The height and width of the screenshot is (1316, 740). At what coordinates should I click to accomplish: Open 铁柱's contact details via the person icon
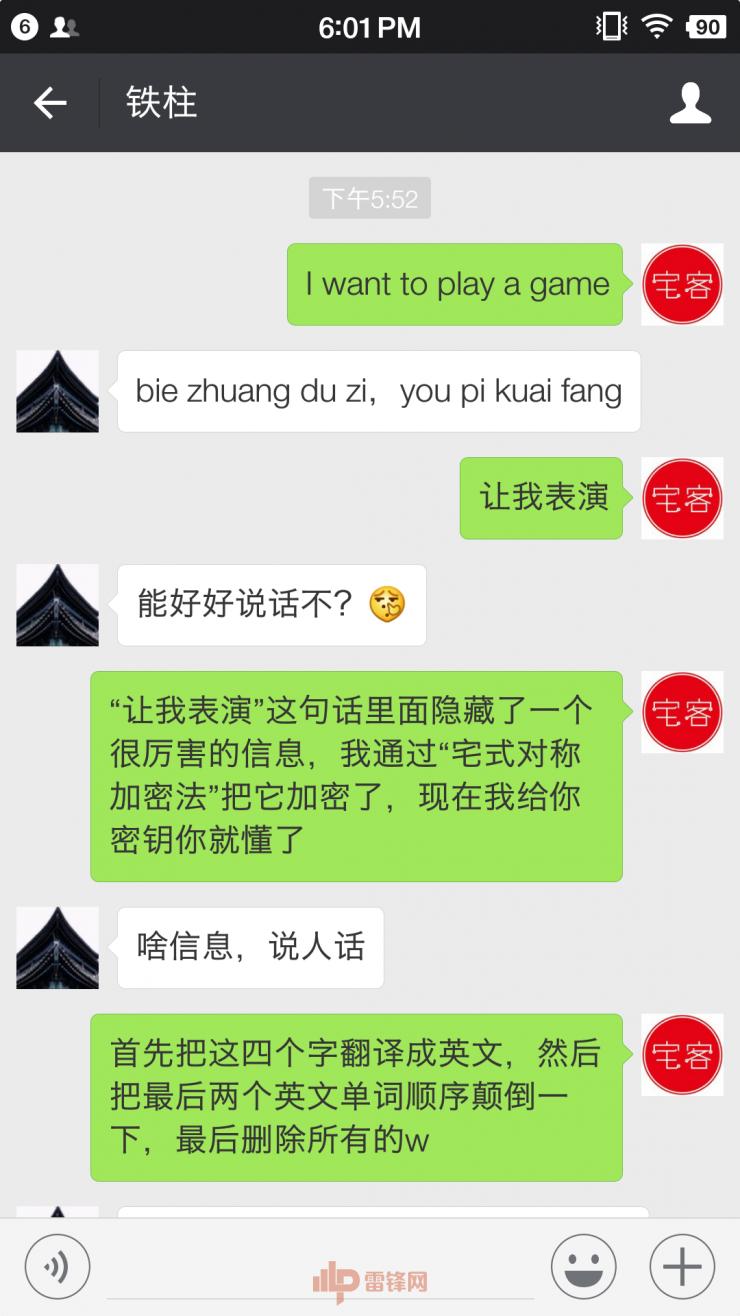tap(689, 102)
